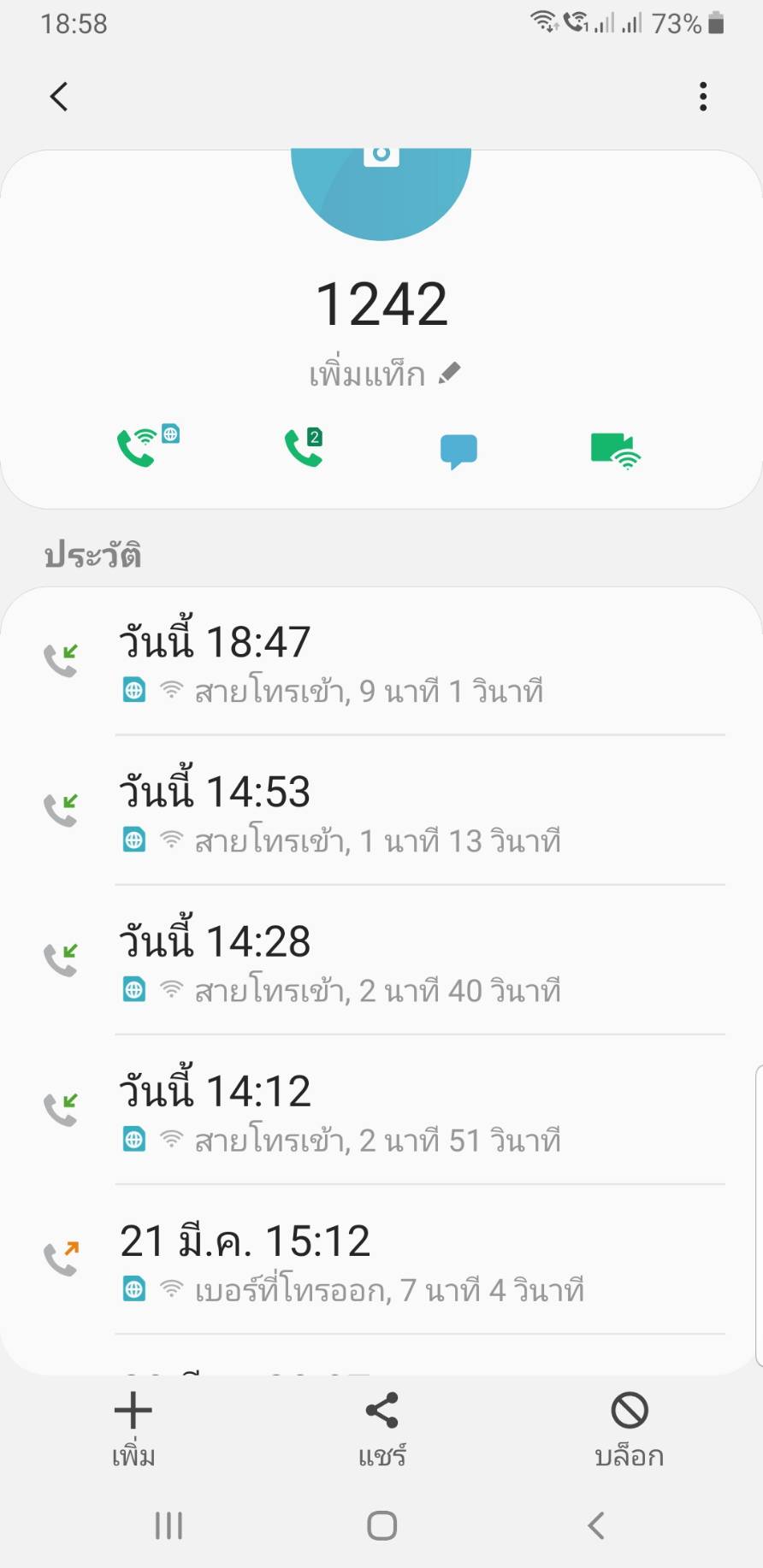Image resolution: width=763 pixels, height=1568 pixels.
Task: Go to the home screen
Action: (381, 1525)
